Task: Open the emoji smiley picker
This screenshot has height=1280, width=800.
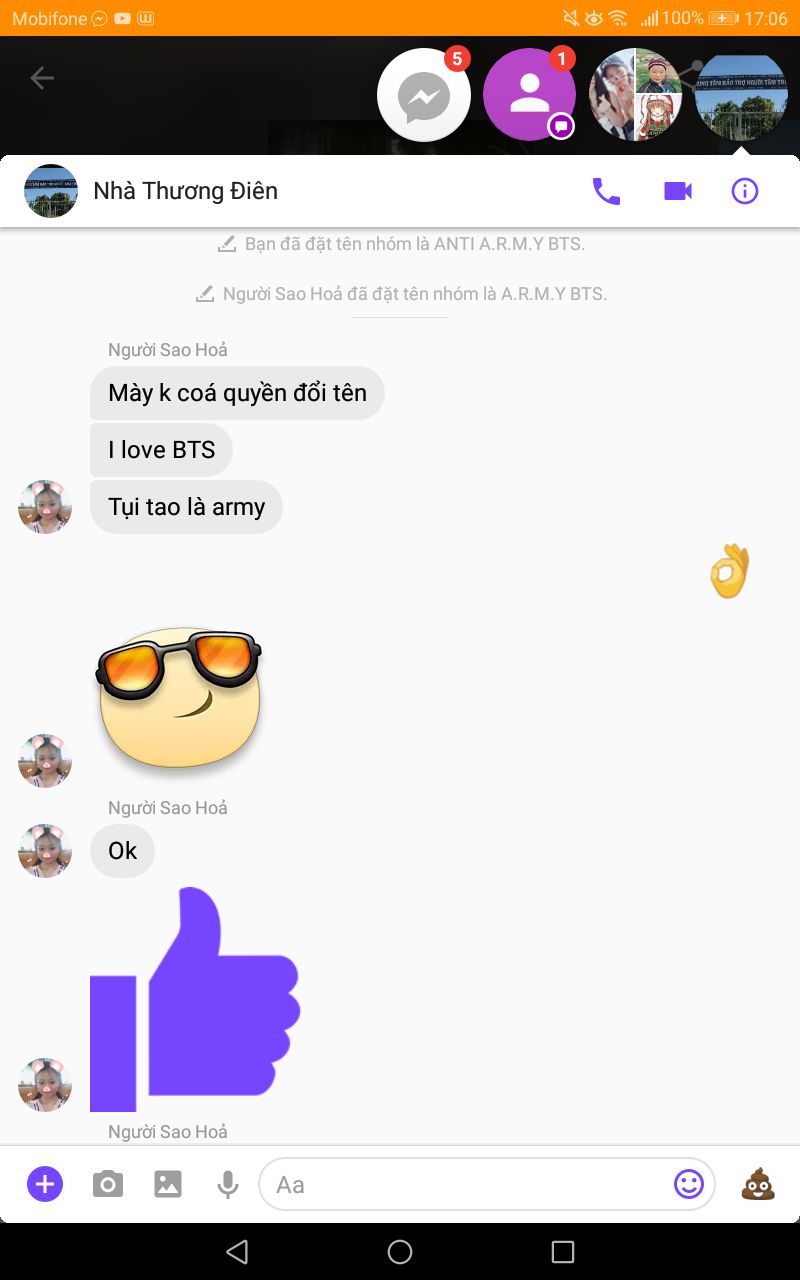Action: (689, 1185)
